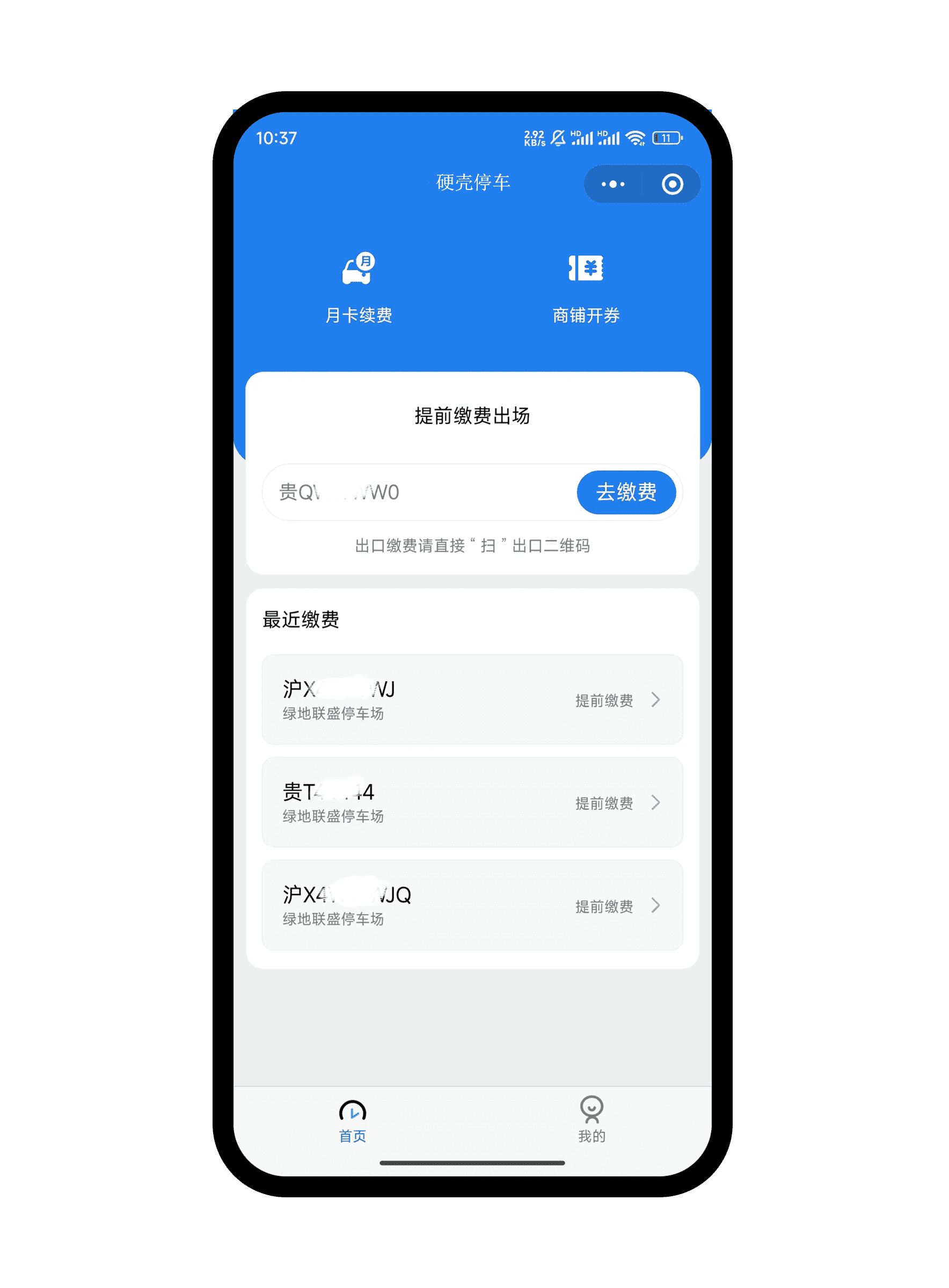Switch to the 我的 profile tab

(x=591, y=1121)
